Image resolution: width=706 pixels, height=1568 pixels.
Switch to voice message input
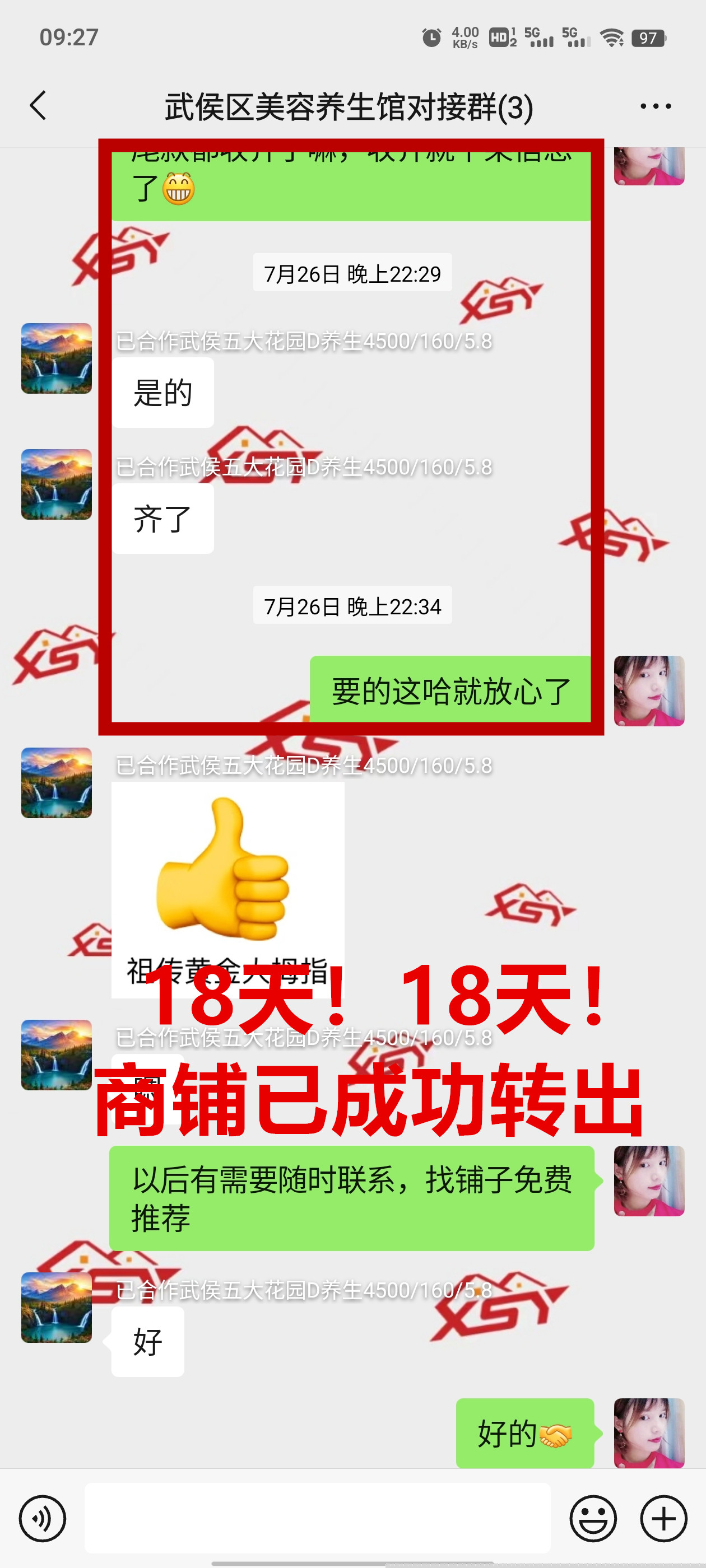(x=42, y=1519)
